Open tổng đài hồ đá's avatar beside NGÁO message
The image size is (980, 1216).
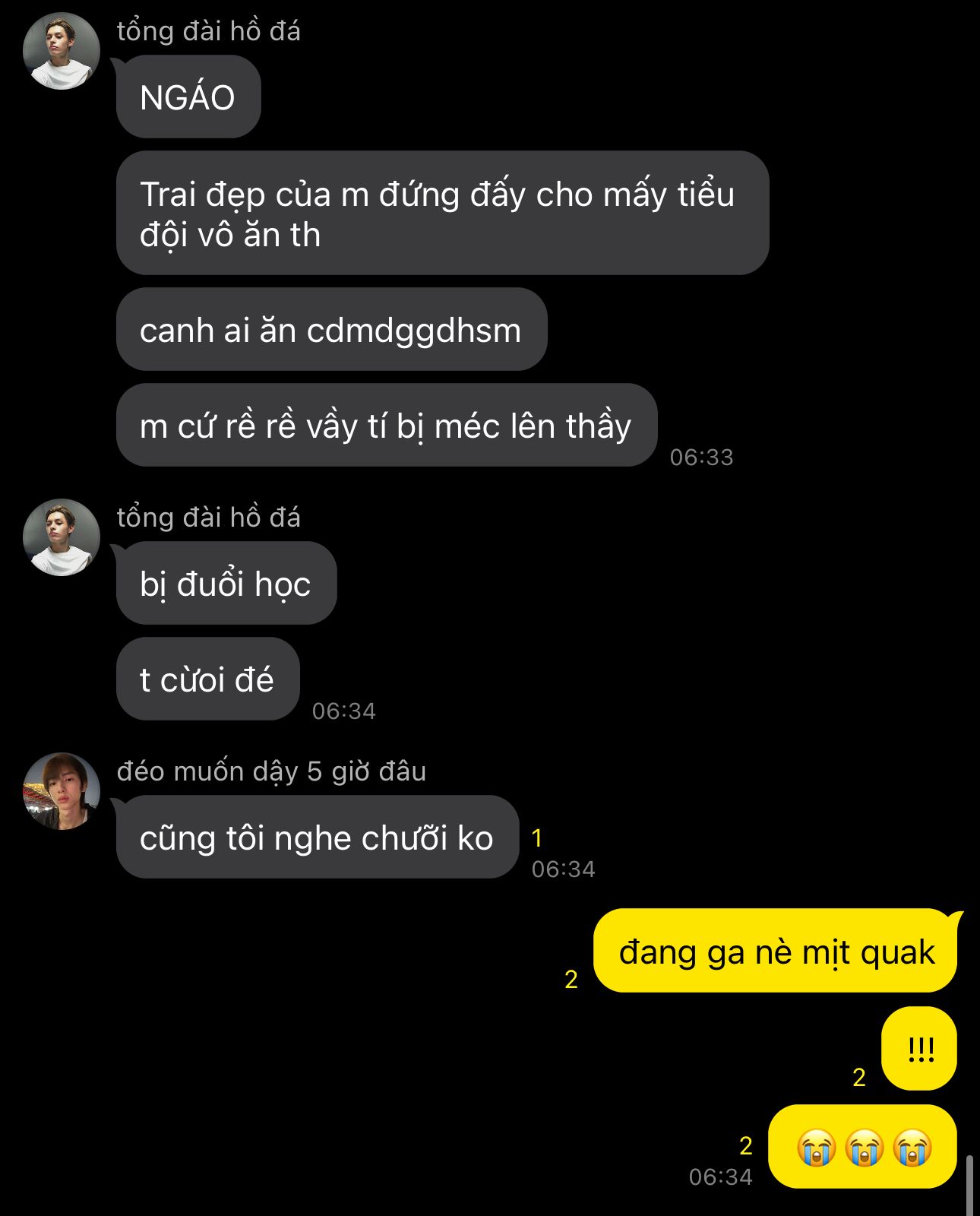62,51
